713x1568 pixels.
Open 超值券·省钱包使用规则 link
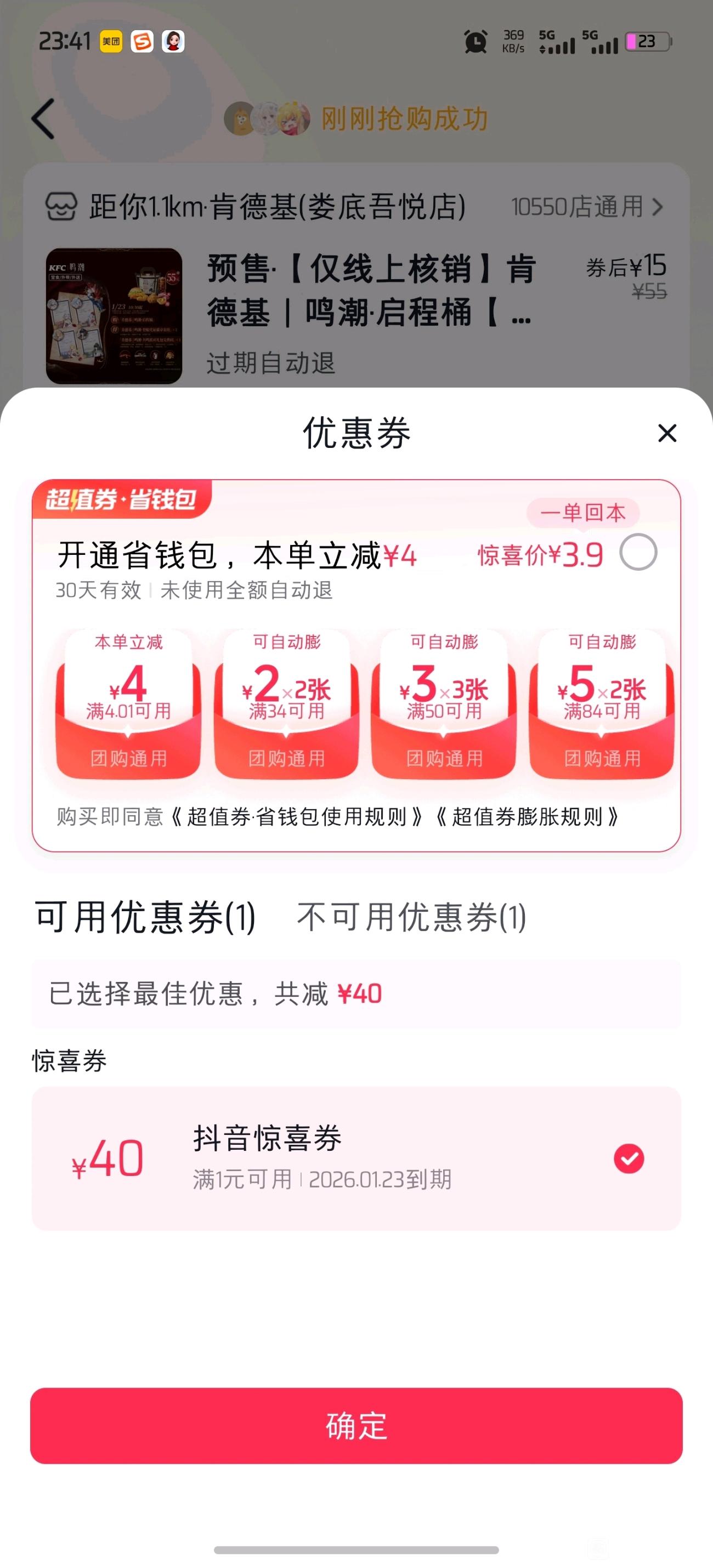[297, 817]
